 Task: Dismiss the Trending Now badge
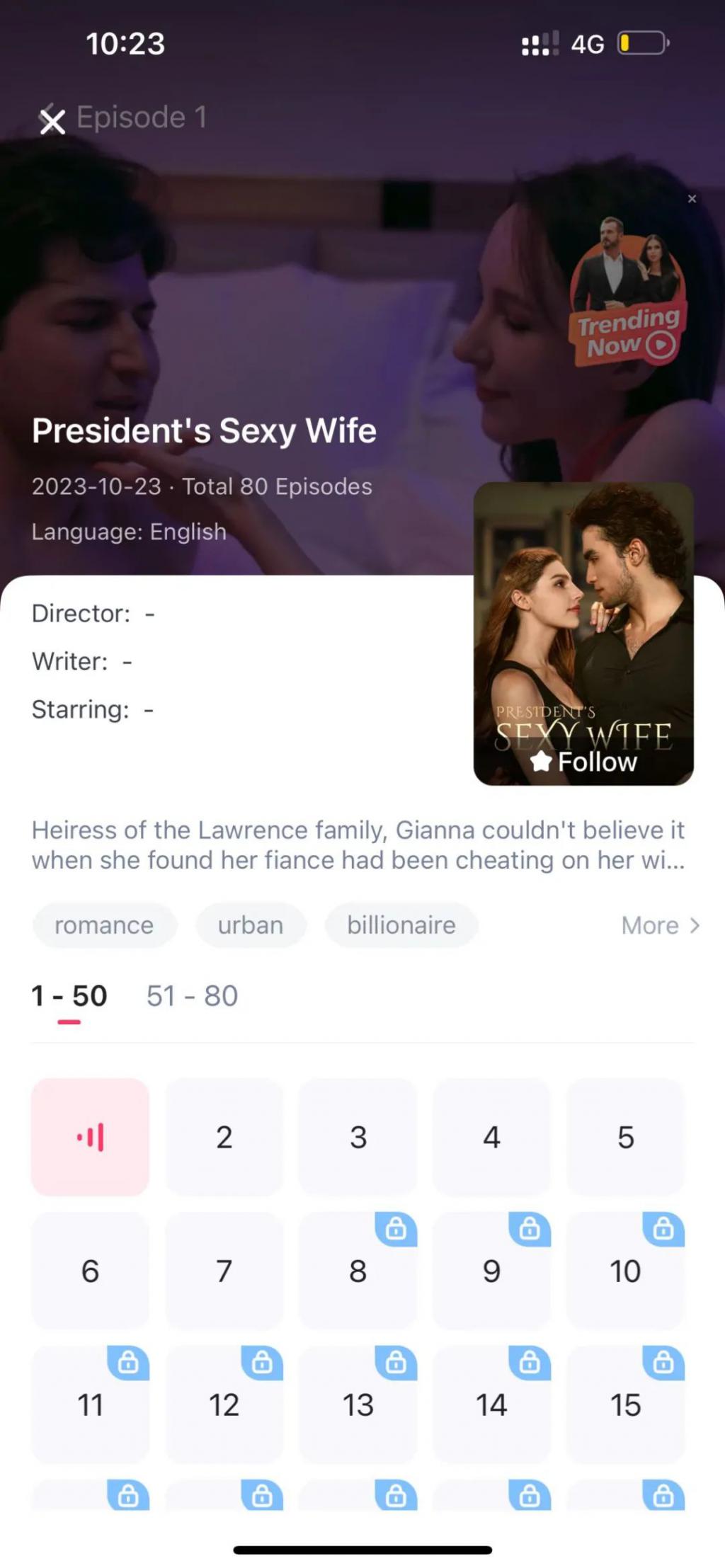pyautogui.click(x=692, y=199)
